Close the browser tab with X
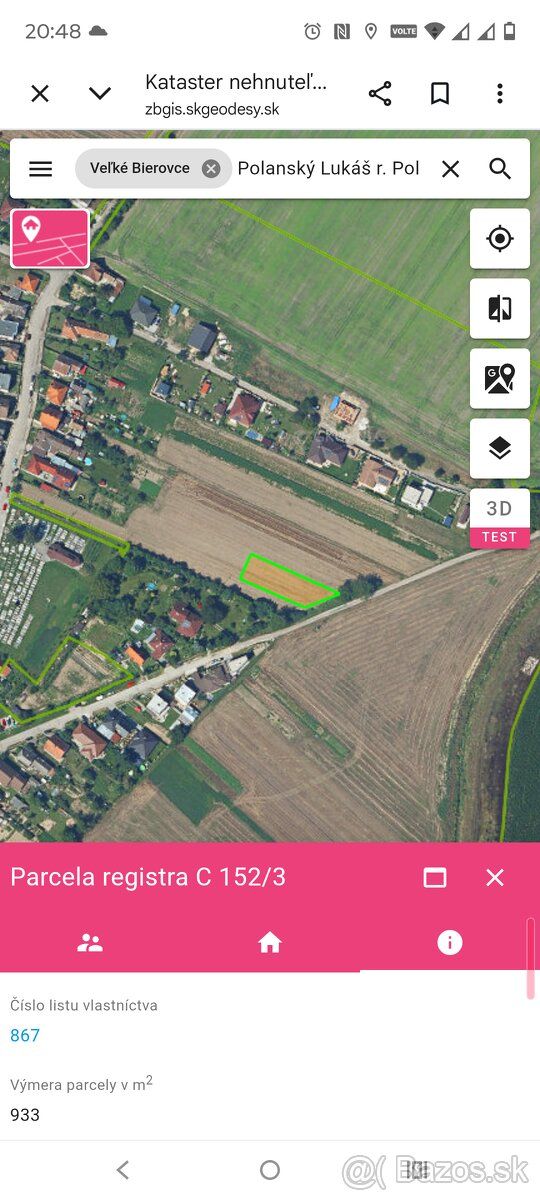This screenshot has width=540, height=1200. [x=40, y=94]
